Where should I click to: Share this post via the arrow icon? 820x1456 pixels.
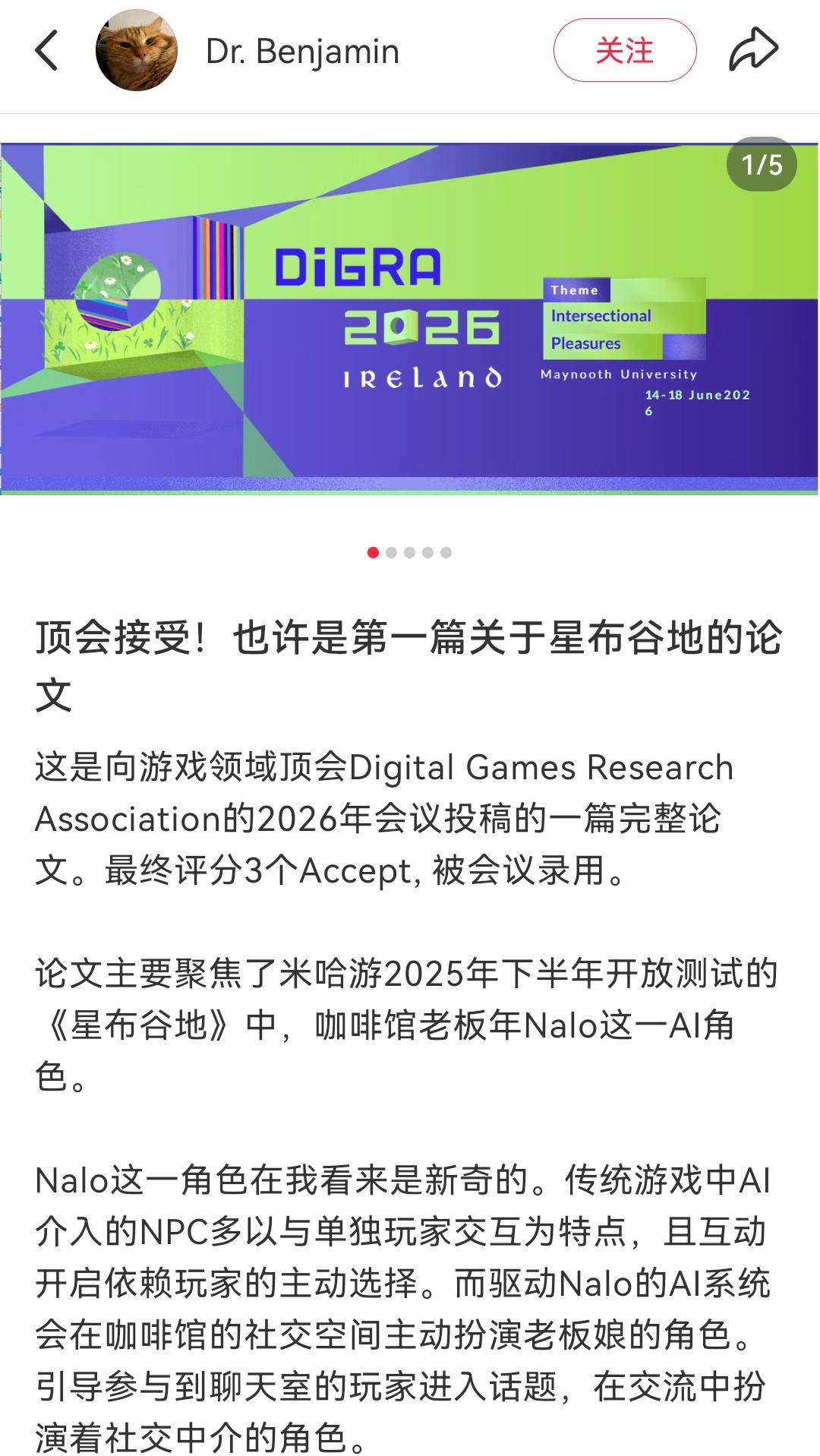753,50
